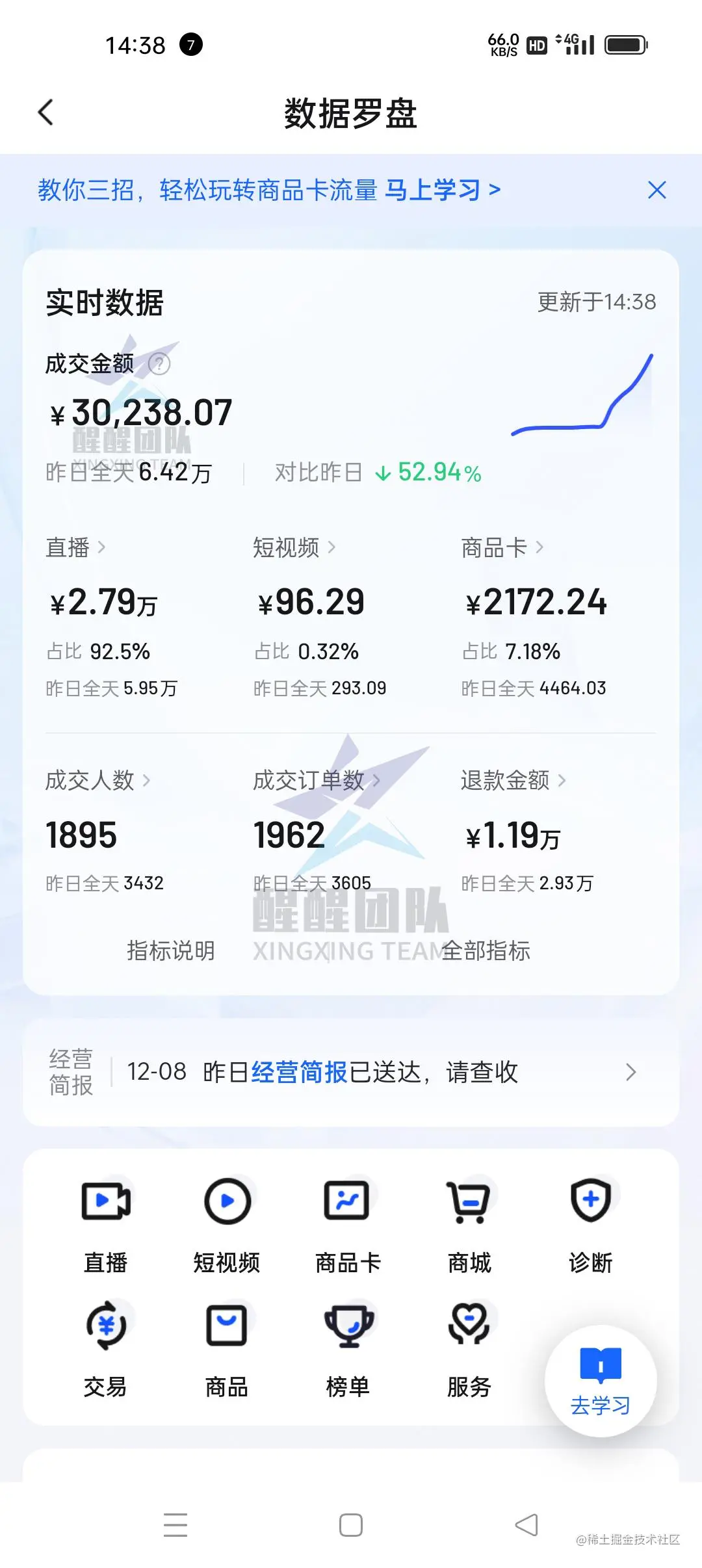Open 商品卡 sales details
Screen dimensions: 702x1568
pos(502,547)
